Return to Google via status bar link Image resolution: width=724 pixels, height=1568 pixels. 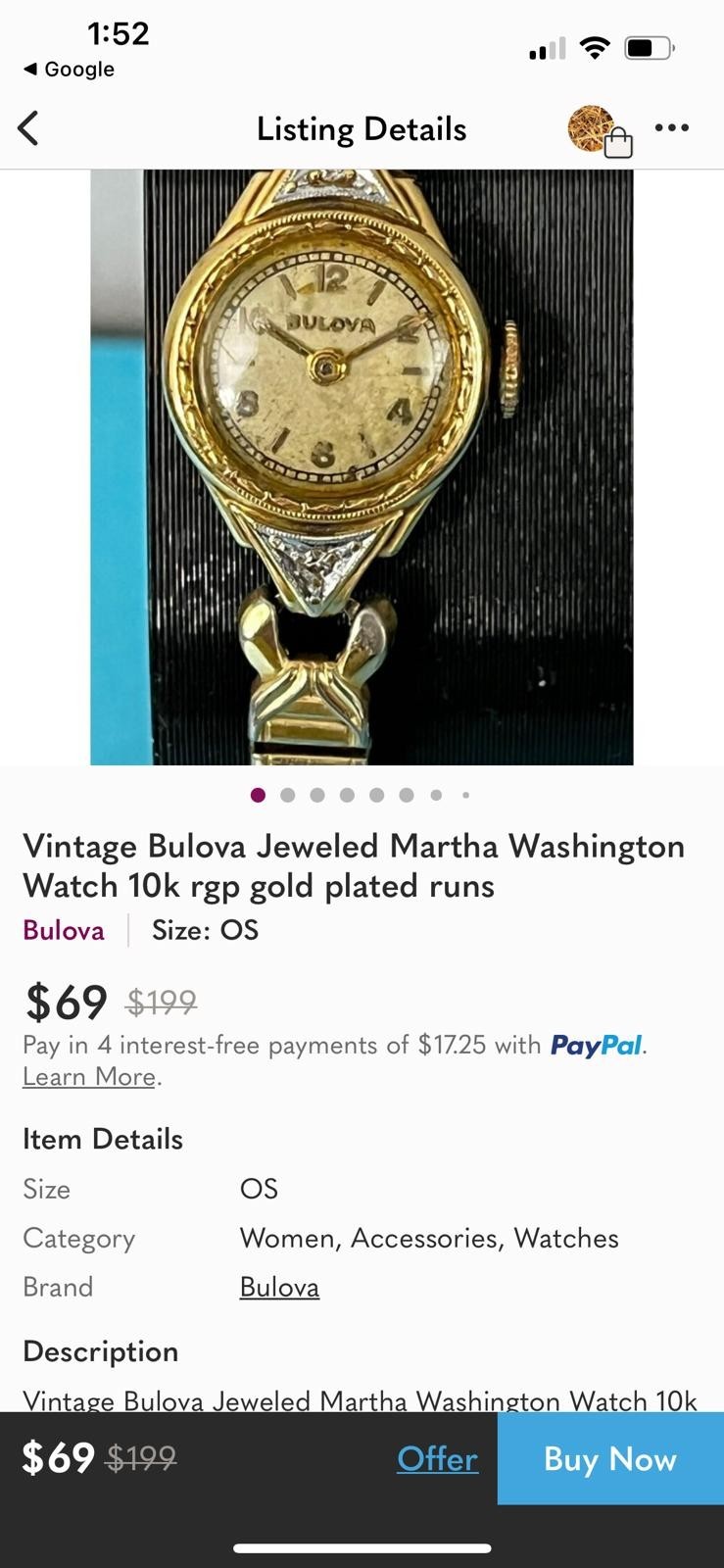[69, 70]
